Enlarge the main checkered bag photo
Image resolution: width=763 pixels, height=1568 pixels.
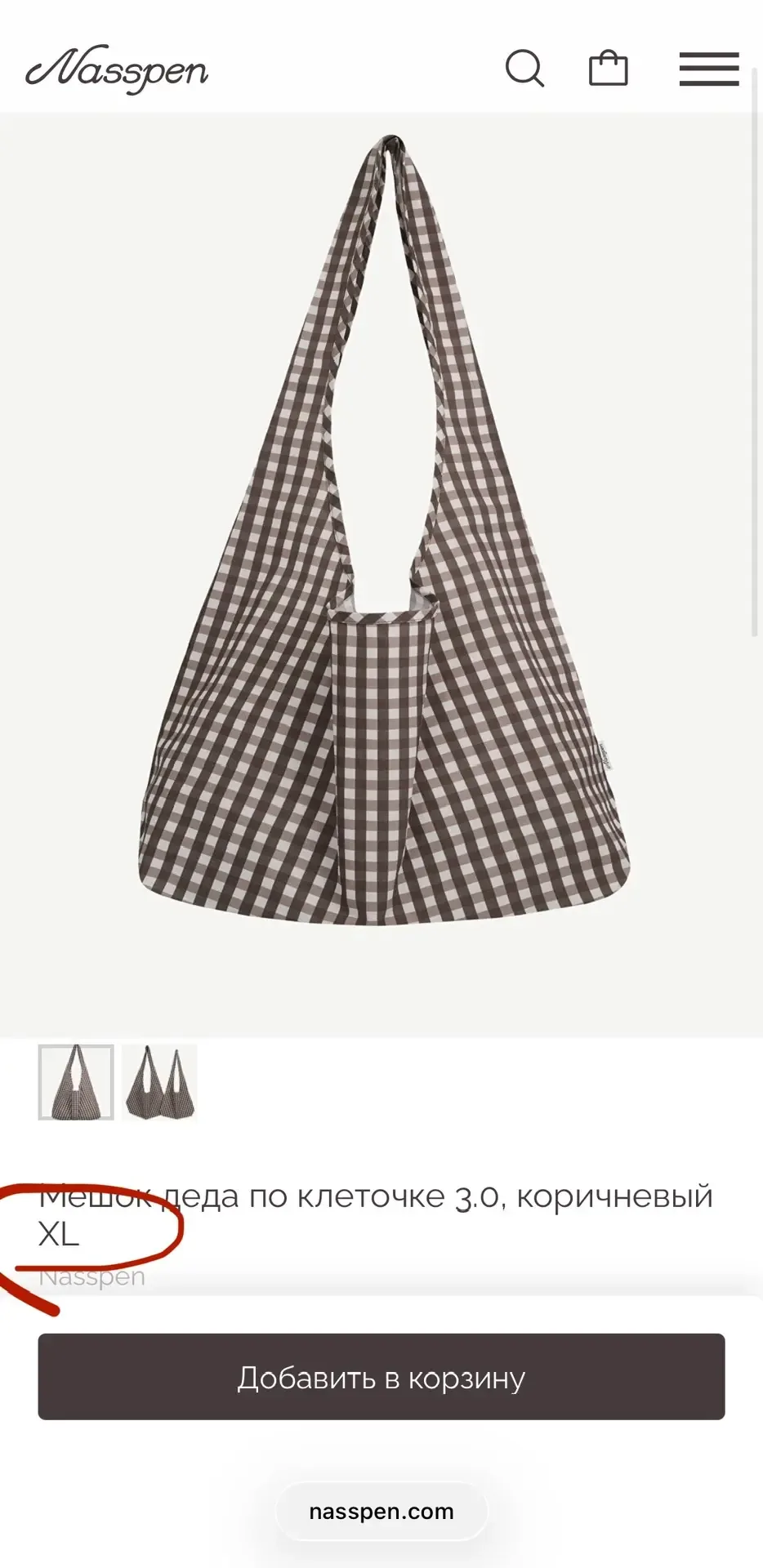coord(381,572)
